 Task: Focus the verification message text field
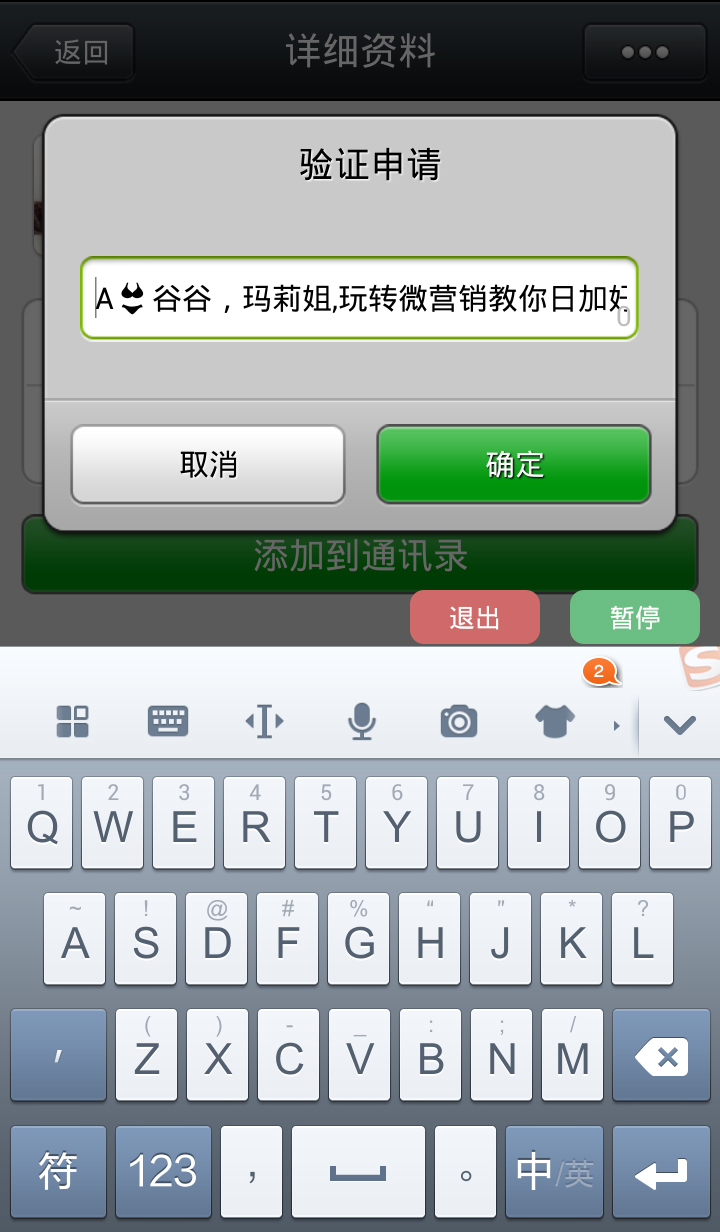(x=360, y=298)
